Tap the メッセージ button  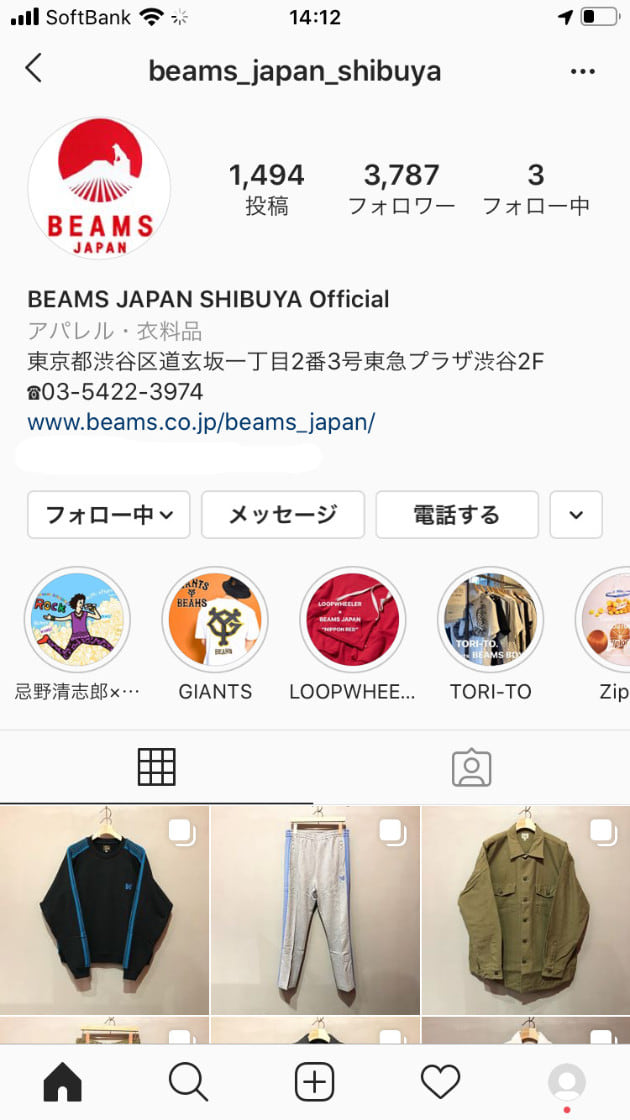[x=283, y=515]
